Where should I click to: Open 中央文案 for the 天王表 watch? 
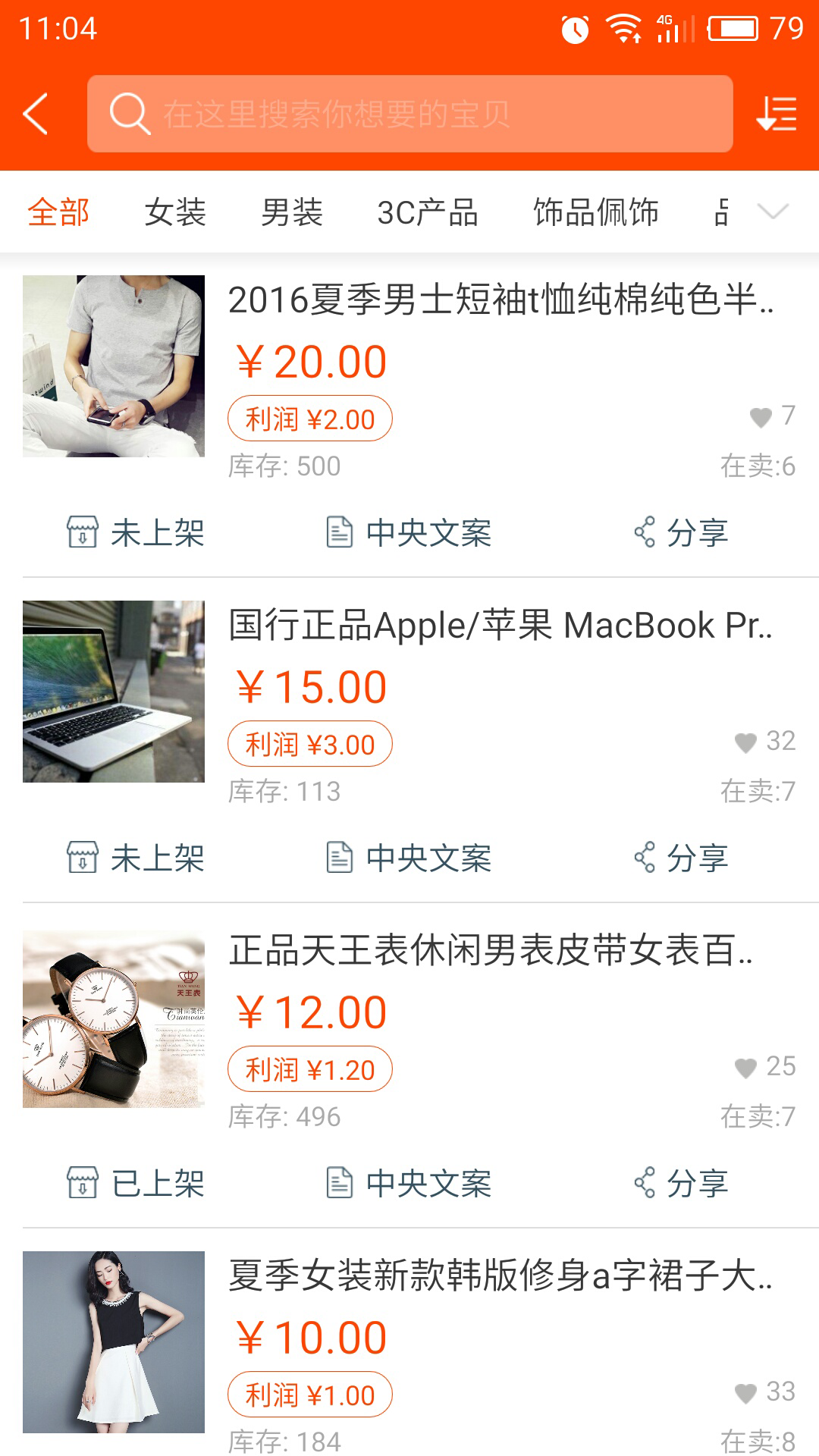pos(409,1183)
